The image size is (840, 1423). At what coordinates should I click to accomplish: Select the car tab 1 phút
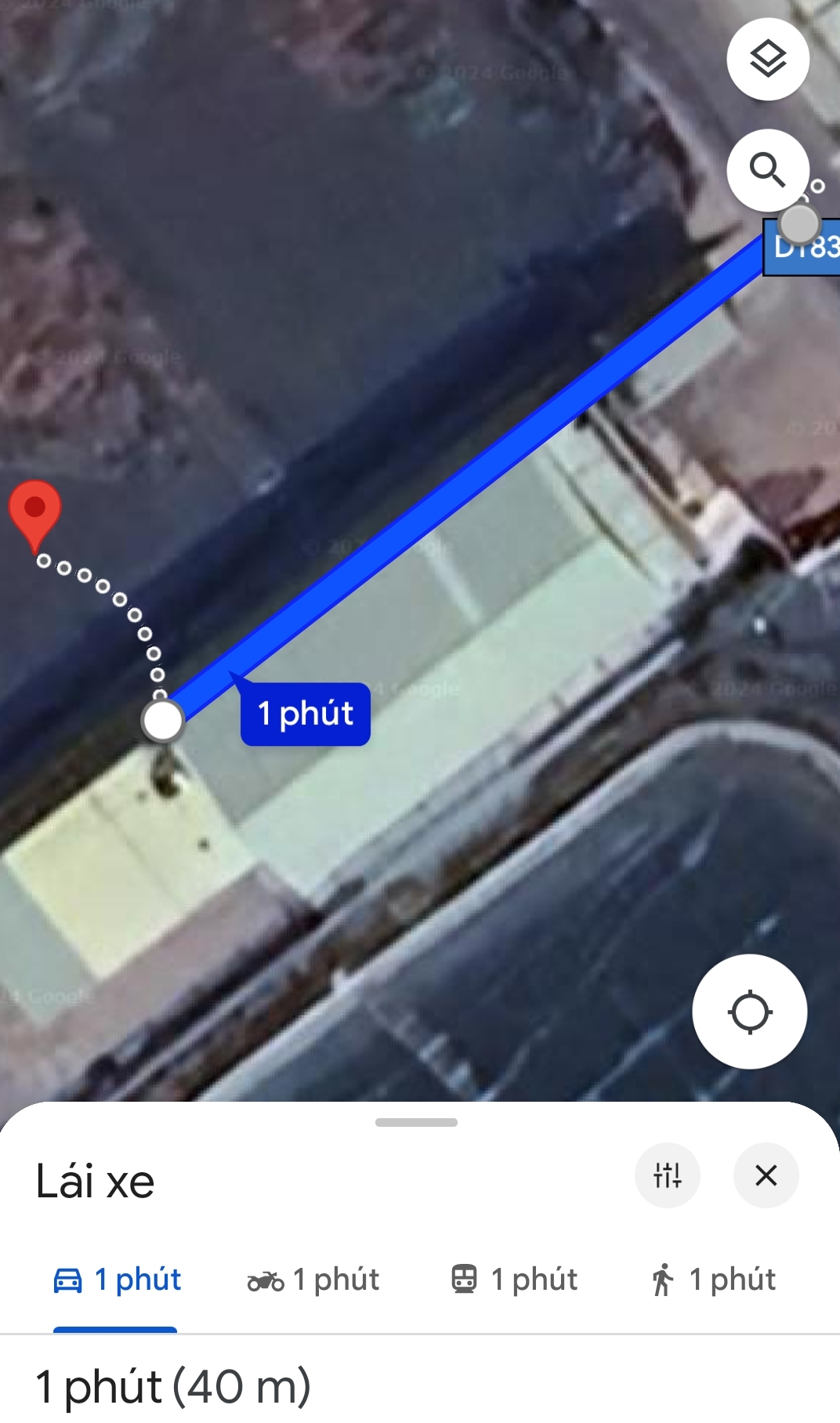[x=116, y=1280]
